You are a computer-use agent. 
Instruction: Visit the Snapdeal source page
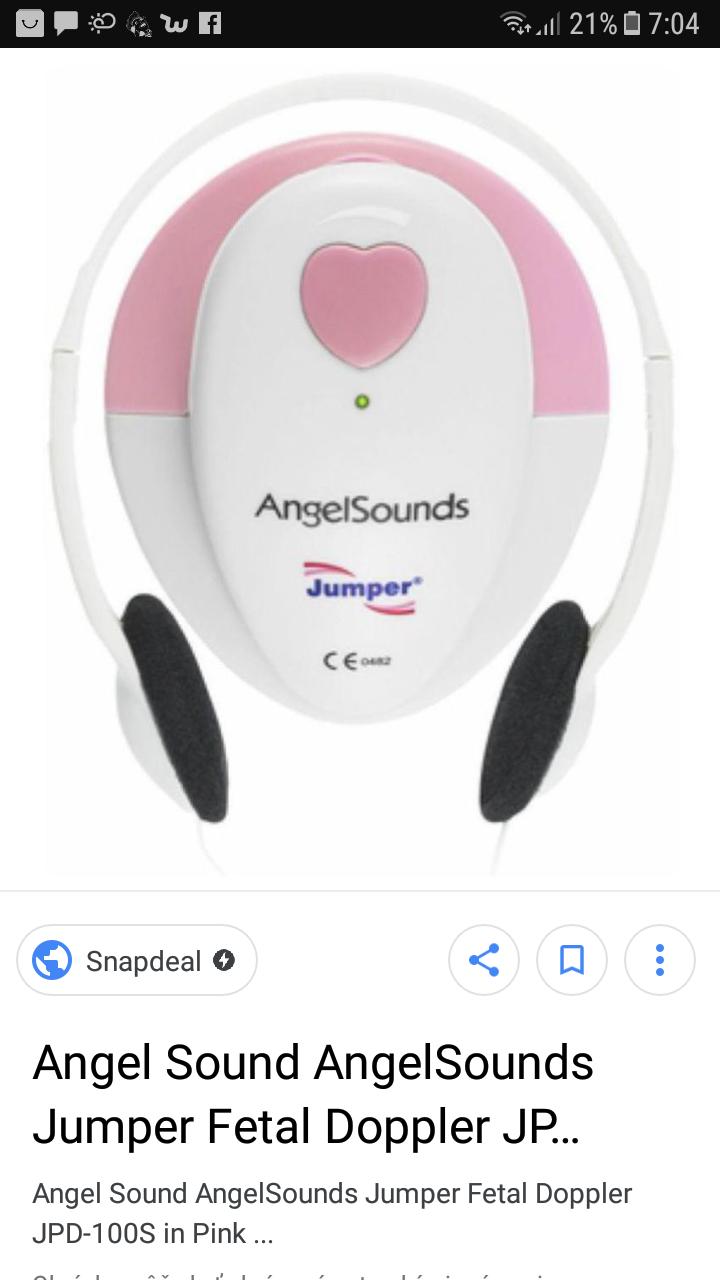pyautogui.click(x=137, y=961)
